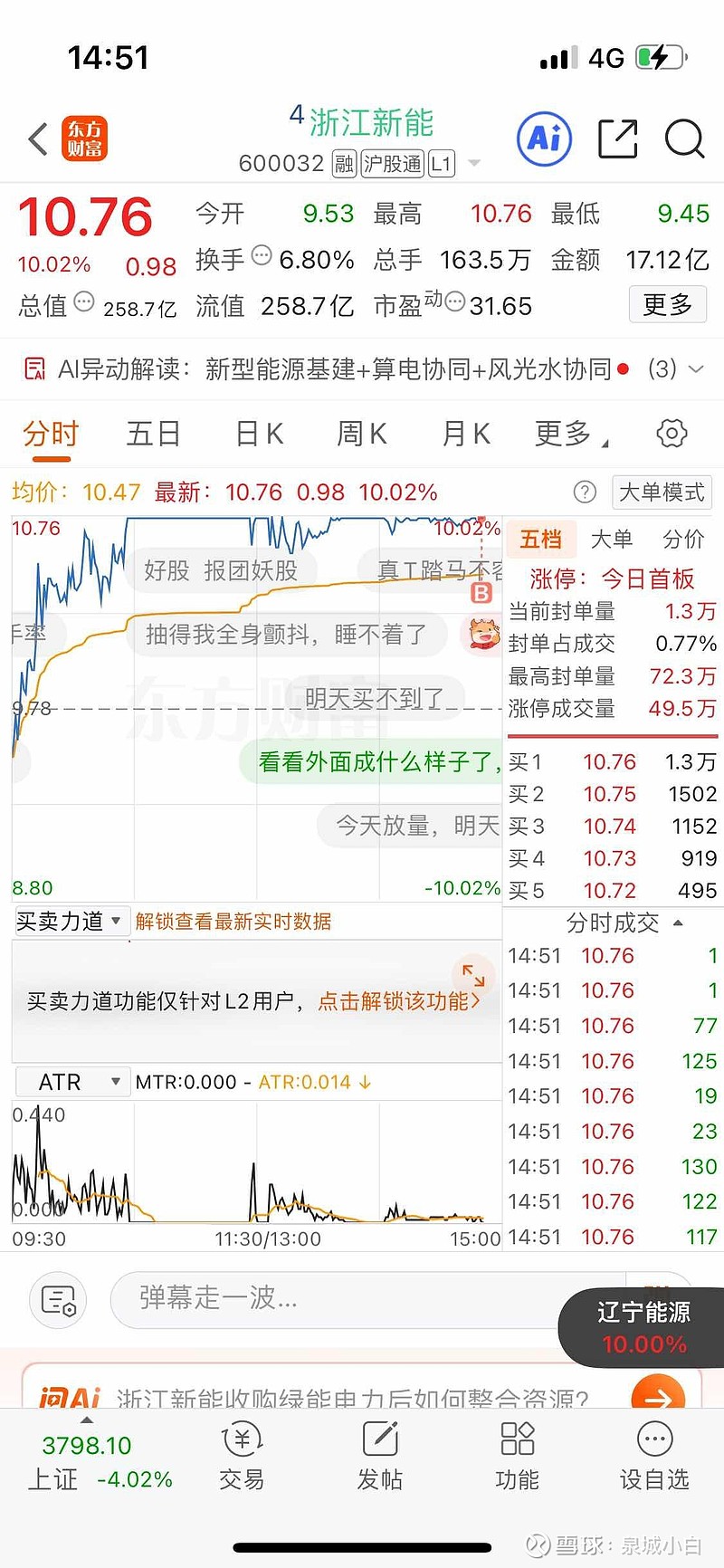Select the 月K chart tab
This screenshot has width=724, height=1568.
click(x=466, y=435)
